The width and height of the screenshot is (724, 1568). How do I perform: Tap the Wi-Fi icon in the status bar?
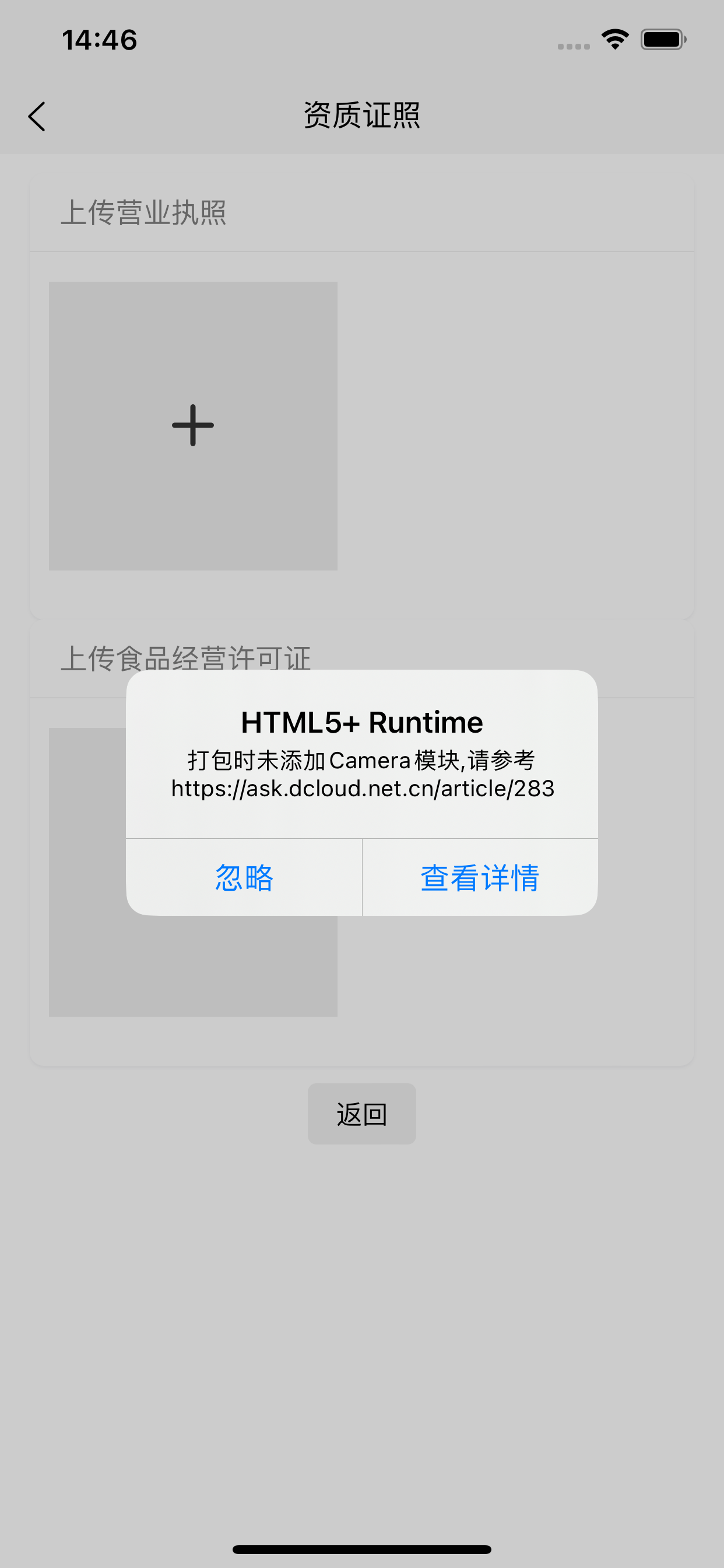tap(614, 38)
